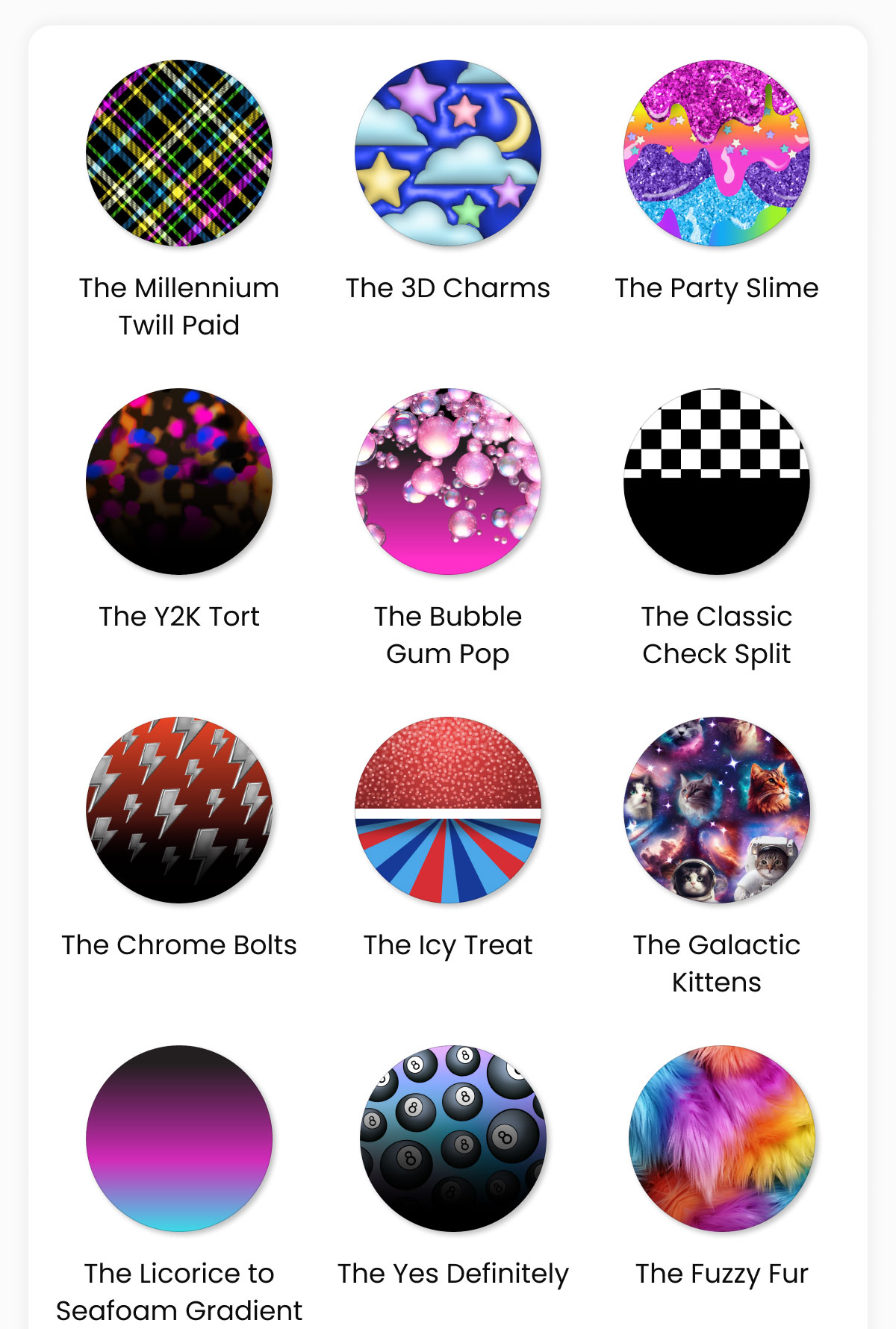The width and height of the screenshot is (896, 1329).
Task: Select The Bubble Gum Pop design
Action: point(448,482)
